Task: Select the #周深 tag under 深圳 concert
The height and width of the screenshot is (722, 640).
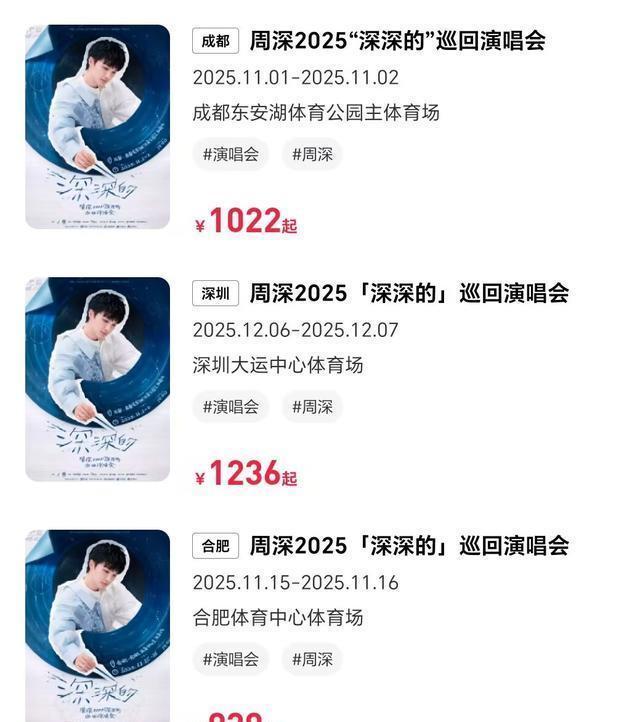Action: (313, 407)
